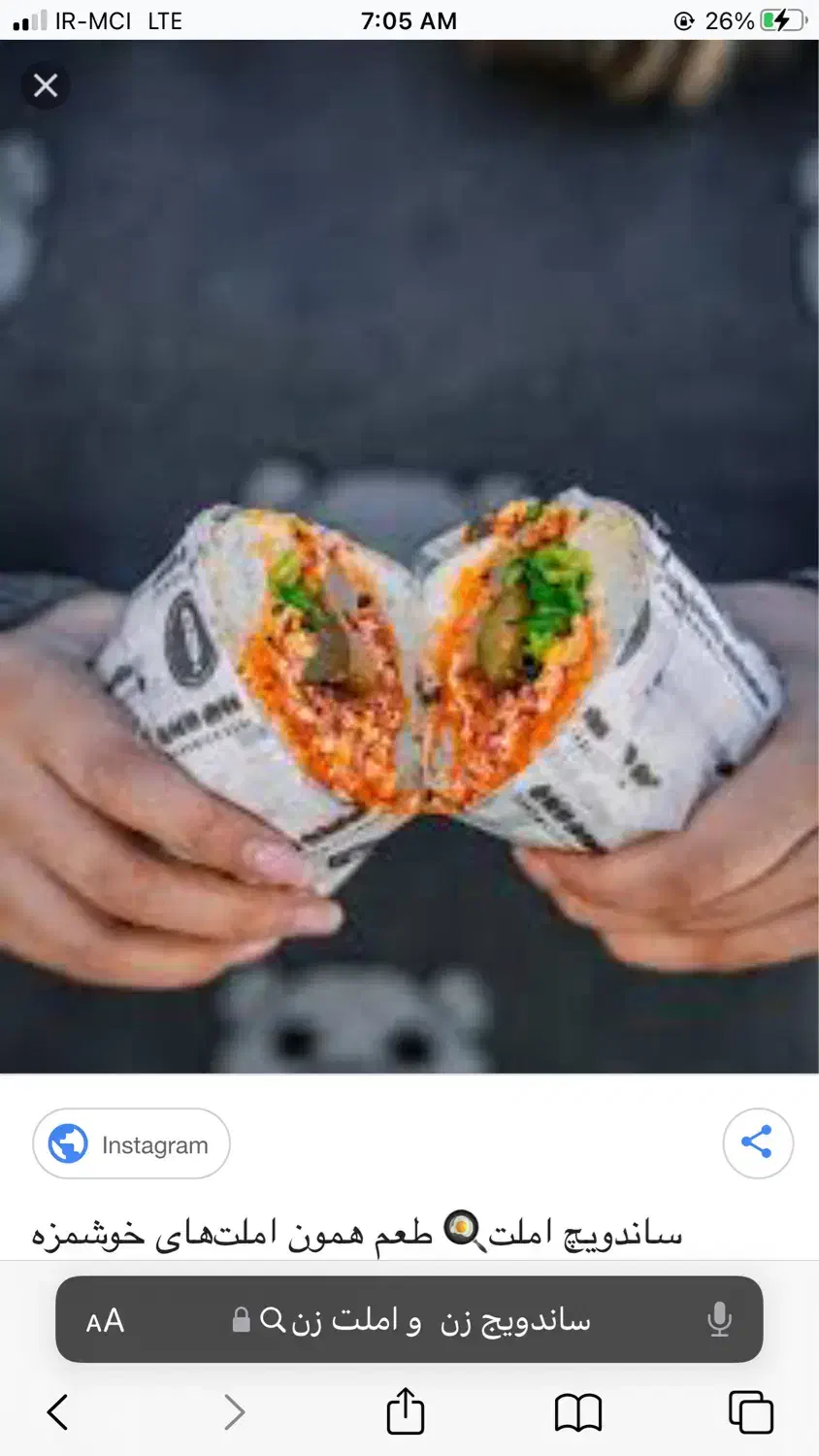Share this image result
This screenshot has height=1456, width=819.
tap(758, 1143)
